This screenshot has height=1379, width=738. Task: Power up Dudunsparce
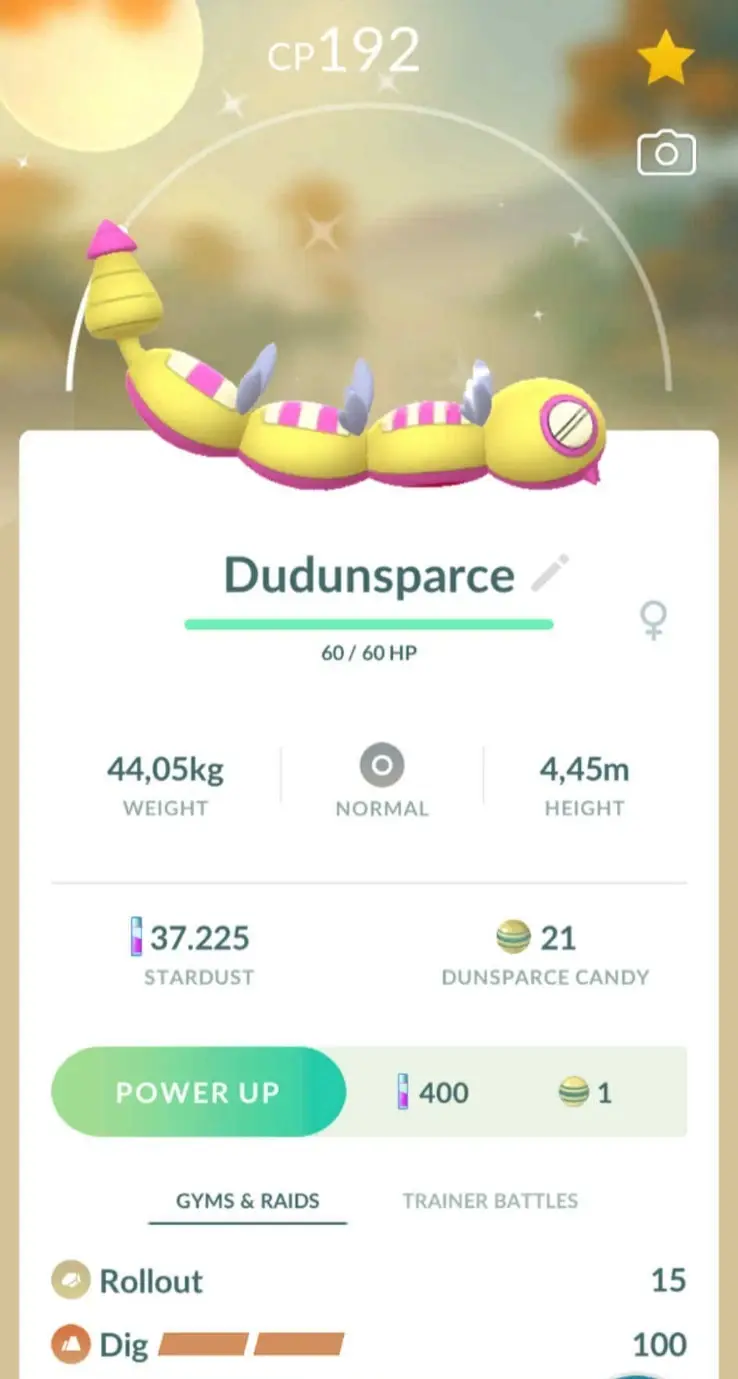point(198,1092)
